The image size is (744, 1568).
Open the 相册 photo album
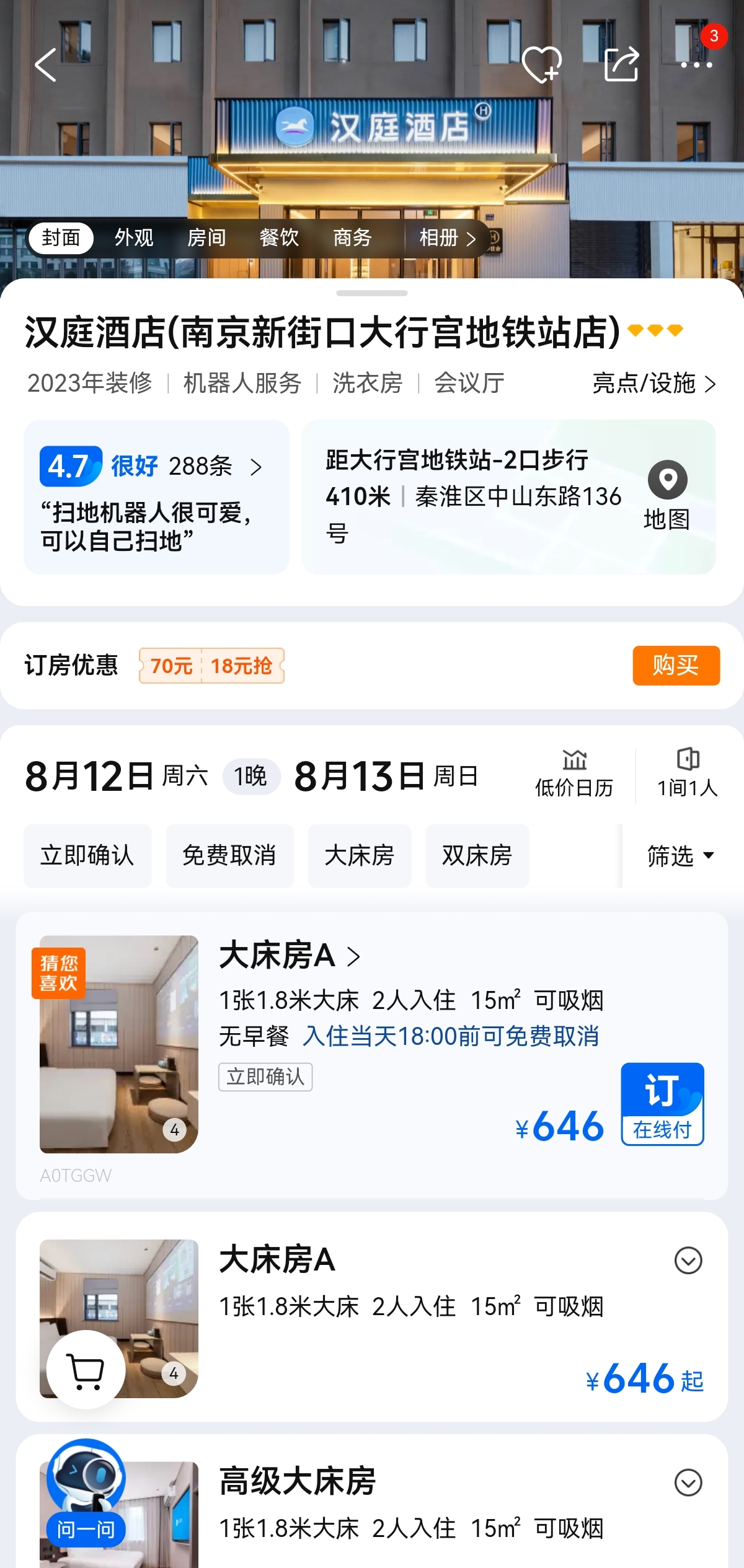[x=447, y=238]
